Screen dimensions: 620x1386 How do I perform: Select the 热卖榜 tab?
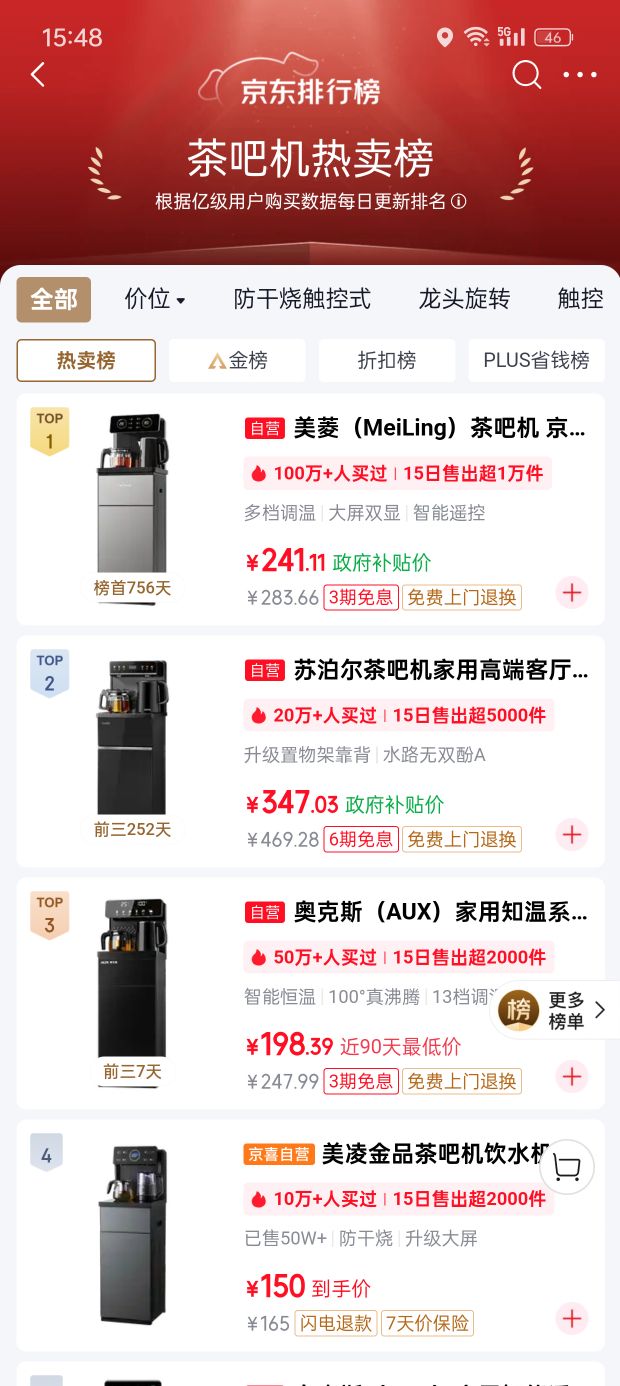pyautogui.click(x=86, y=360)
